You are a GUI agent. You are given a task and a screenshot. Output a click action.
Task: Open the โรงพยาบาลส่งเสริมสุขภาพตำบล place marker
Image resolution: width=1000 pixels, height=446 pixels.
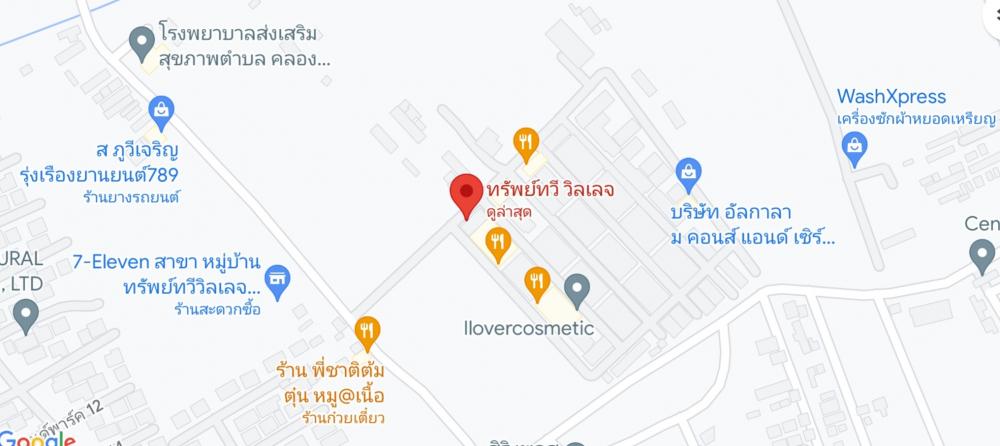[142, 41]
